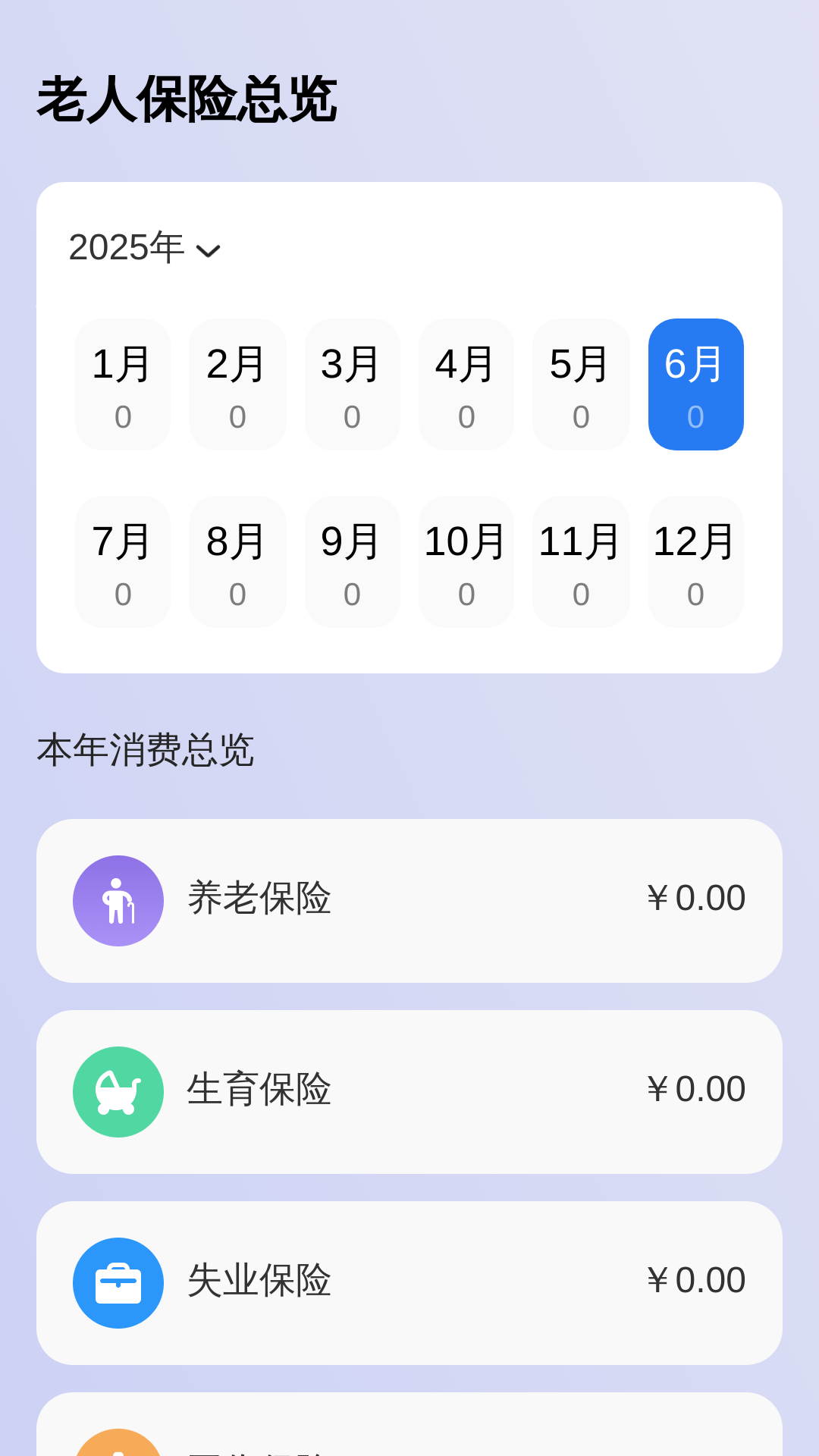Select the 1月 month chip
The width and height of the screenshot is (819, 1456).
[x=123, y=384]
